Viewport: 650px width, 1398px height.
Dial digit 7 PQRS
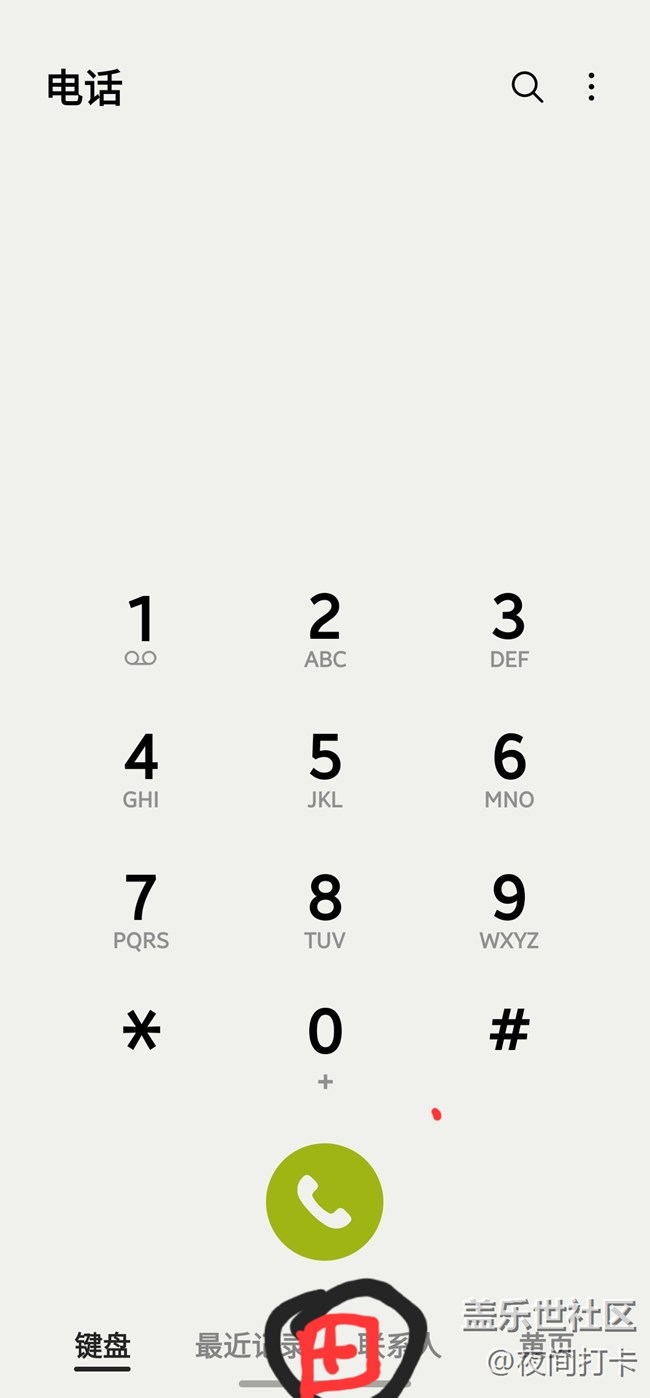[141, 910]
